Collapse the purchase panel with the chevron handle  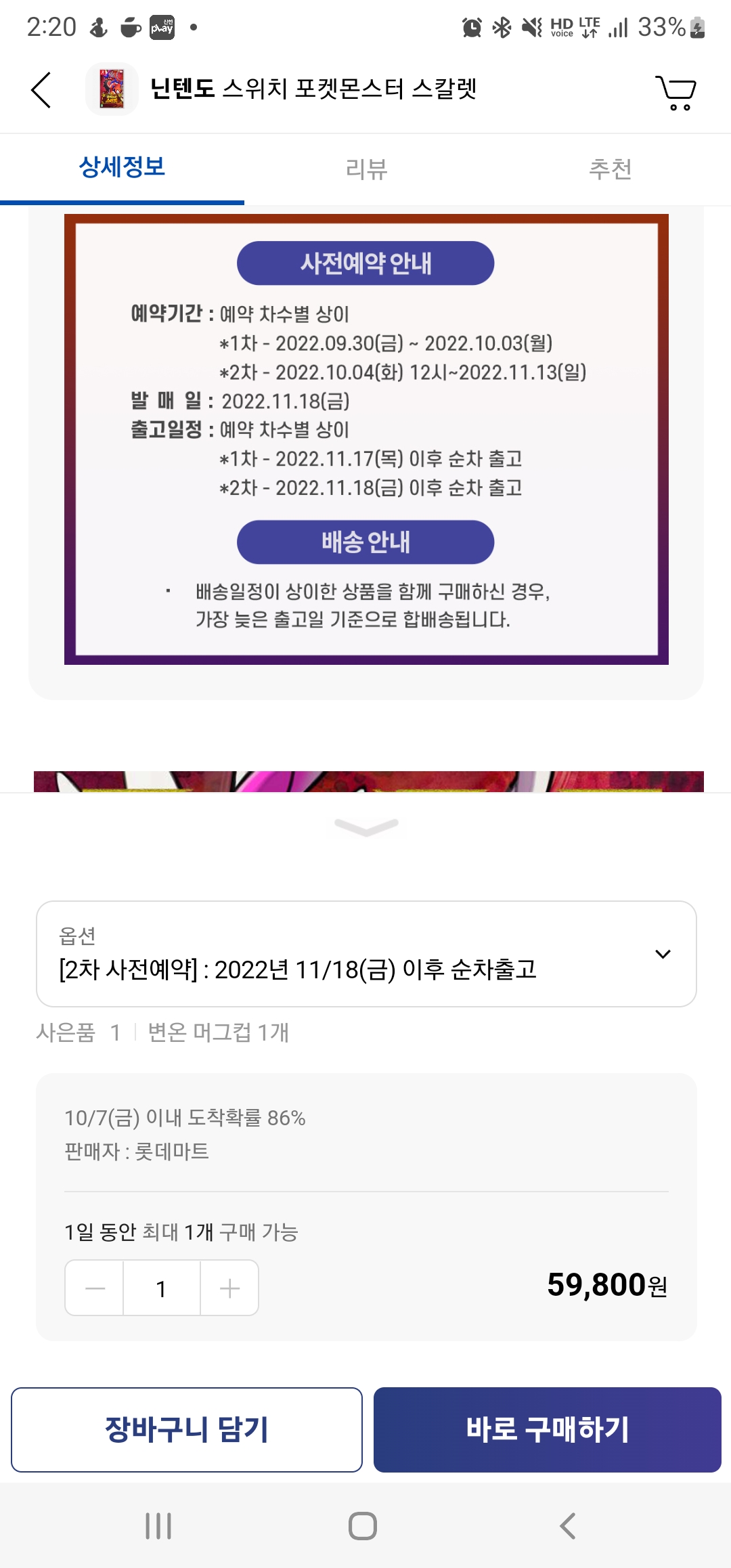click(x=366, y=827)
